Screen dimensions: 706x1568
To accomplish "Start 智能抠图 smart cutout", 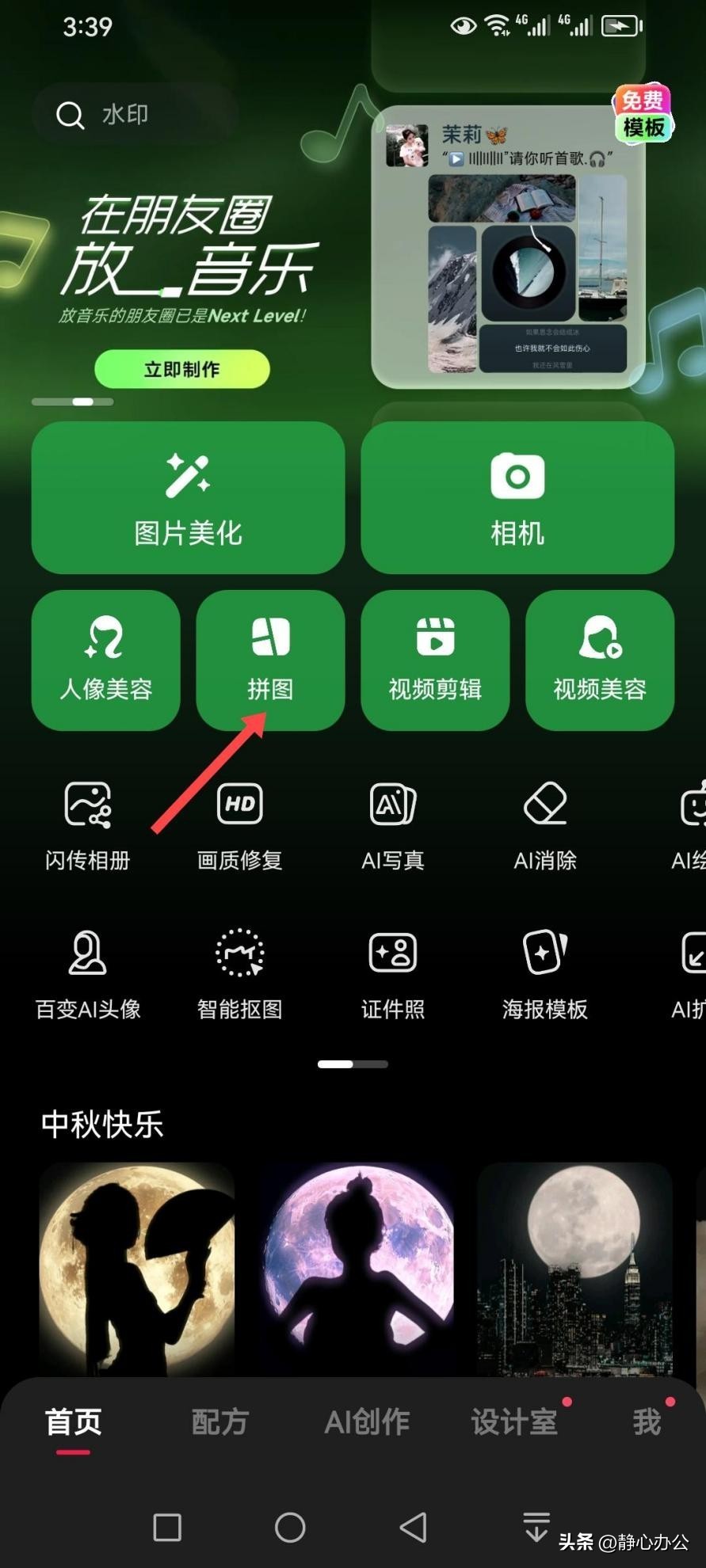I will coord(239,974).
